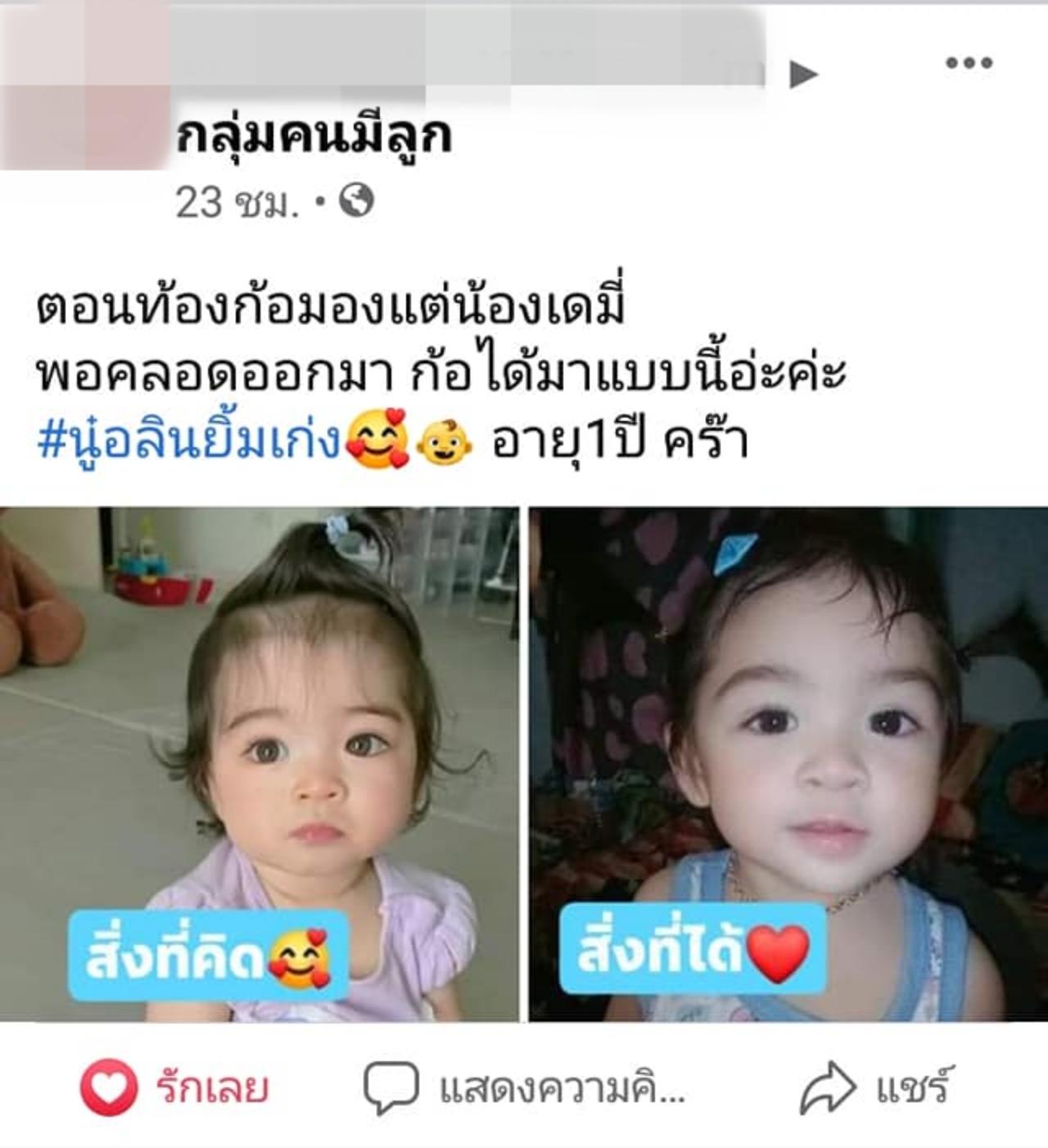Open the กลุ่มคนมีลูก group page
Screen dimensions: 1048x1148
click(314, 137)
